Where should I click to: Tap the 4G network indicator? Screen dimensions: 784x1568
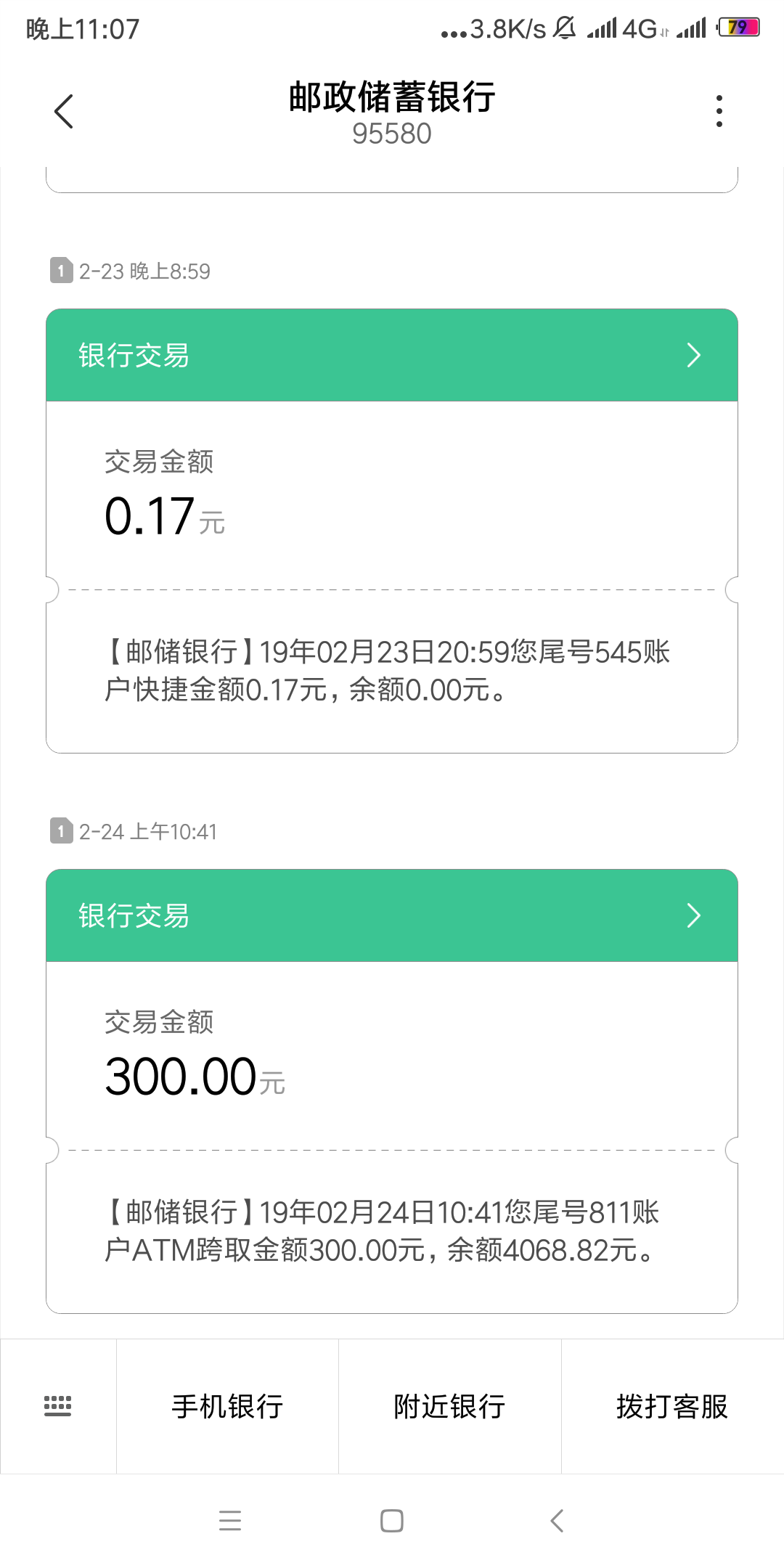(x=640, y=29)
